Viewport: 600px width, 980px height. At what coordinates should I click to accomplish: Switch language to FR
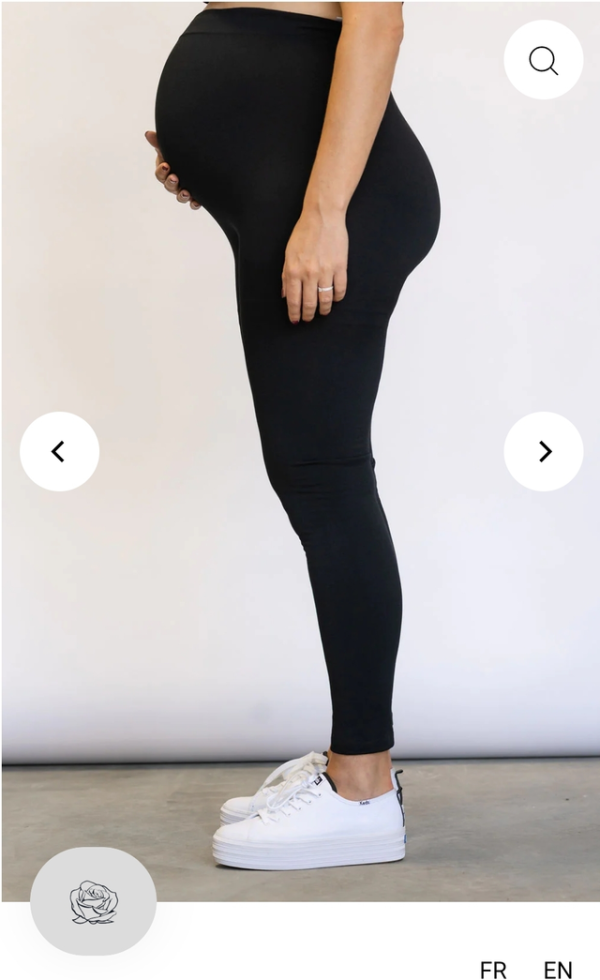493,968
